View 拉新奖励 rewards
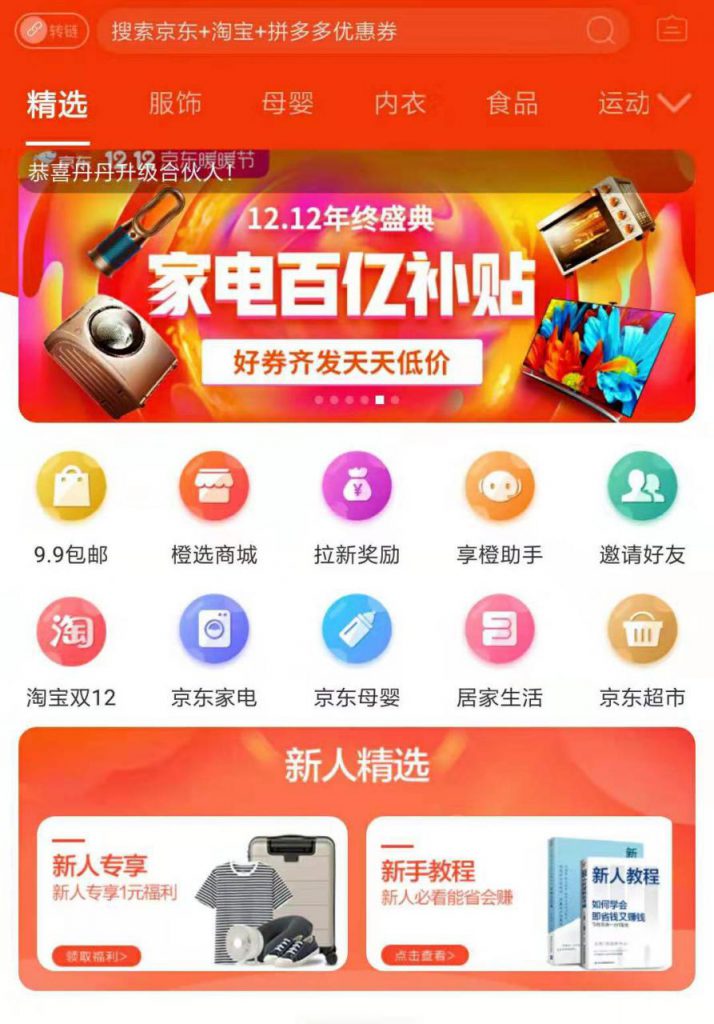 click(357, 505)
